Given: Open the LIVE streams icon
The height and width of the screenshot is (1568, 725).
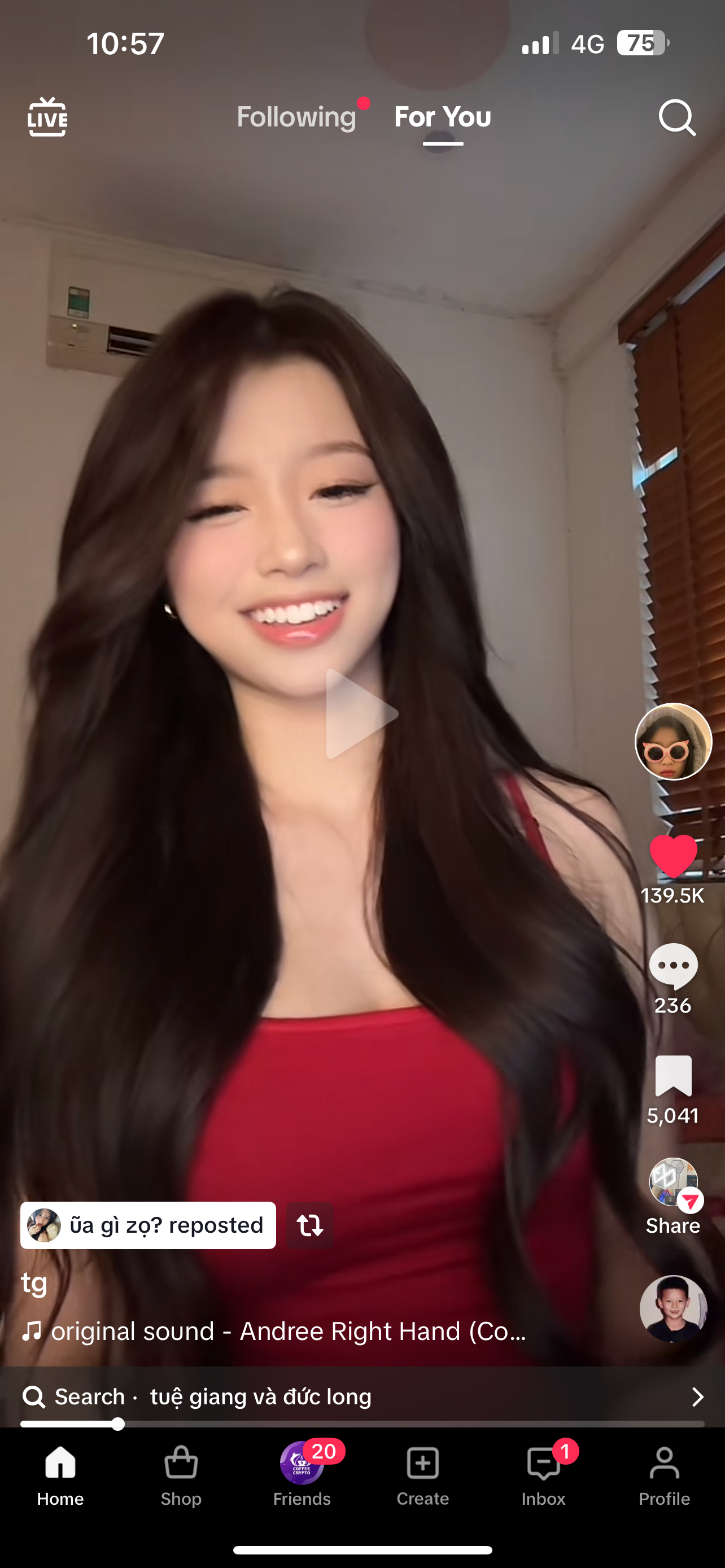Looking at the screenshot, I should [x=47, y=117].
